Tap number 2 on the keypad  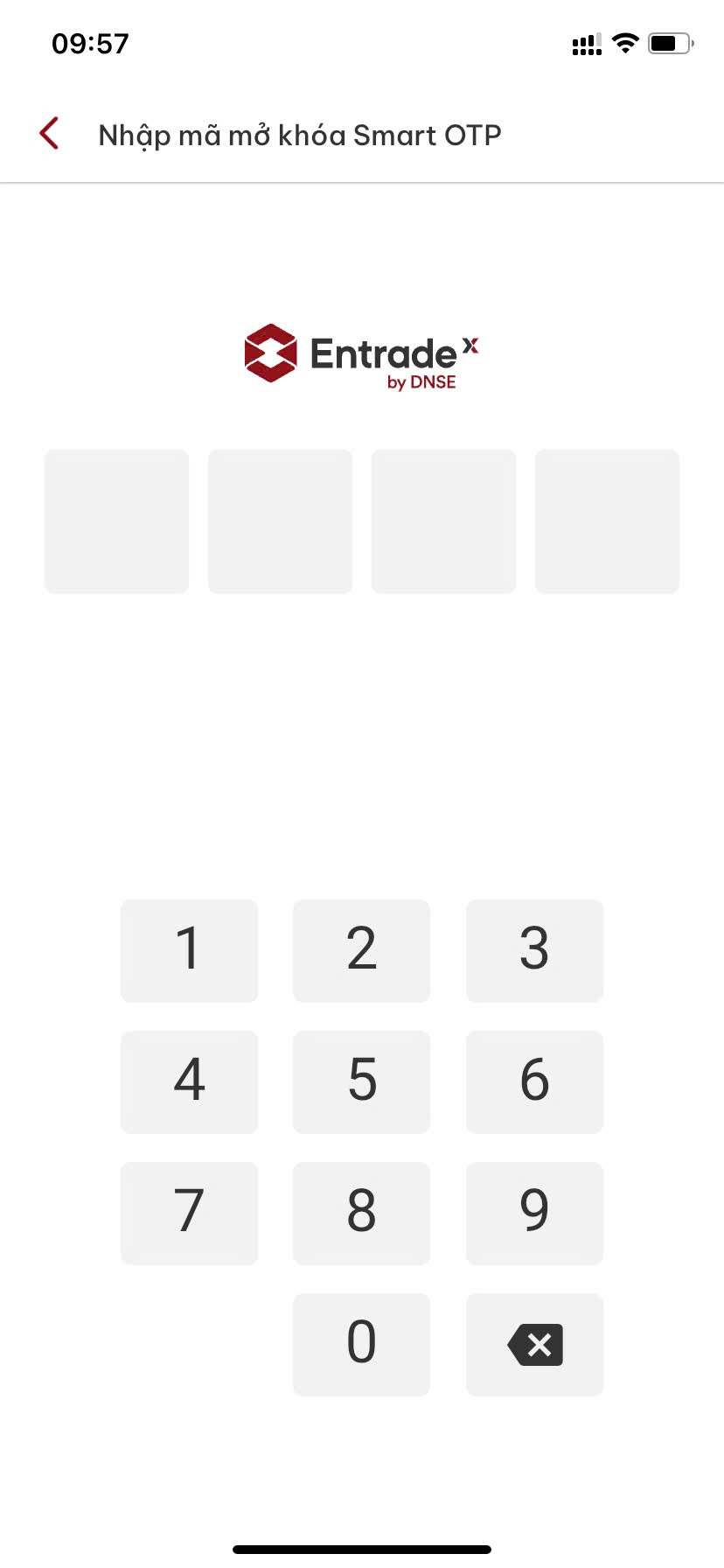(x=361, y=950)
